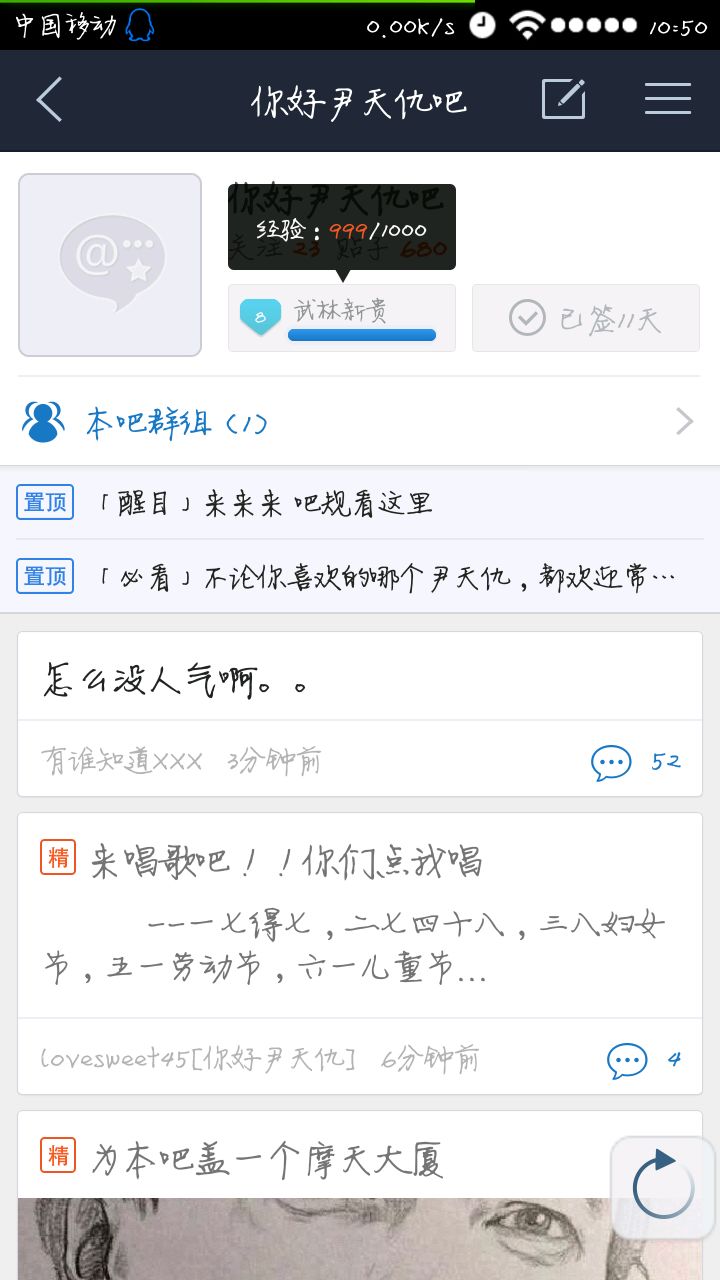Image resolution: width=720 pixels, height=1280 pixels.
Task: Tap the forum avatar image
Action: point(110,265)
